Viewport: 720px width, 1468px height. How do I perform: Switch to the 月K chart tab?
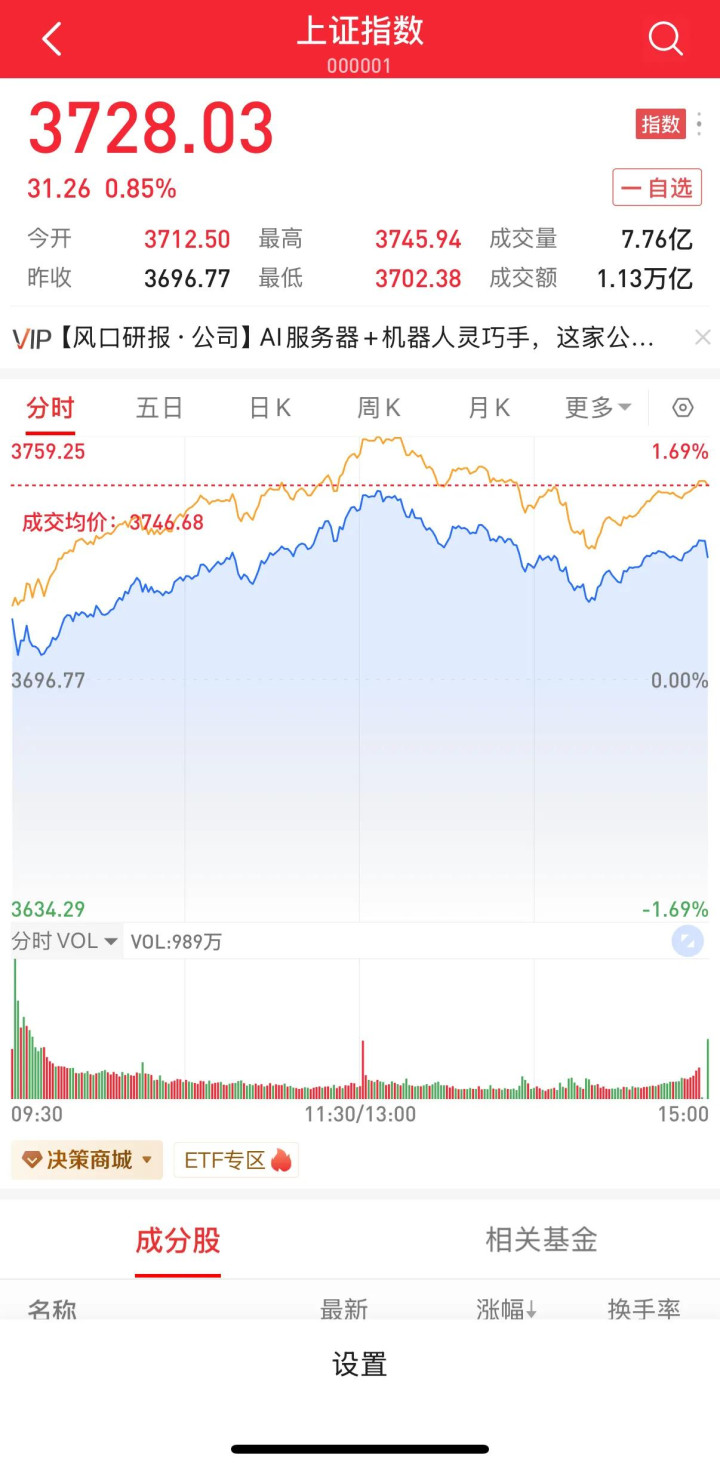[489, 408]
